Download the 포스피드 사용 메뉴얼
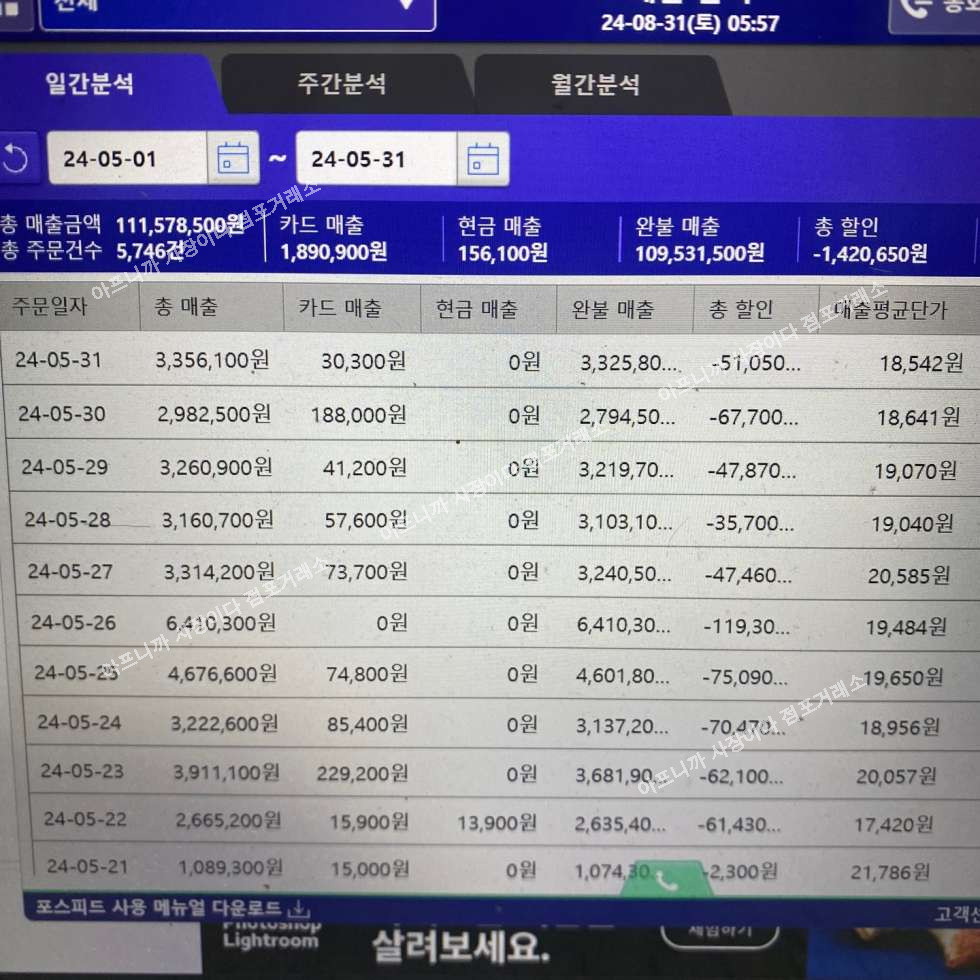Image resolution: width=980 pixels, height=980 pixels. pyautogui.click(x=172, y=908)
